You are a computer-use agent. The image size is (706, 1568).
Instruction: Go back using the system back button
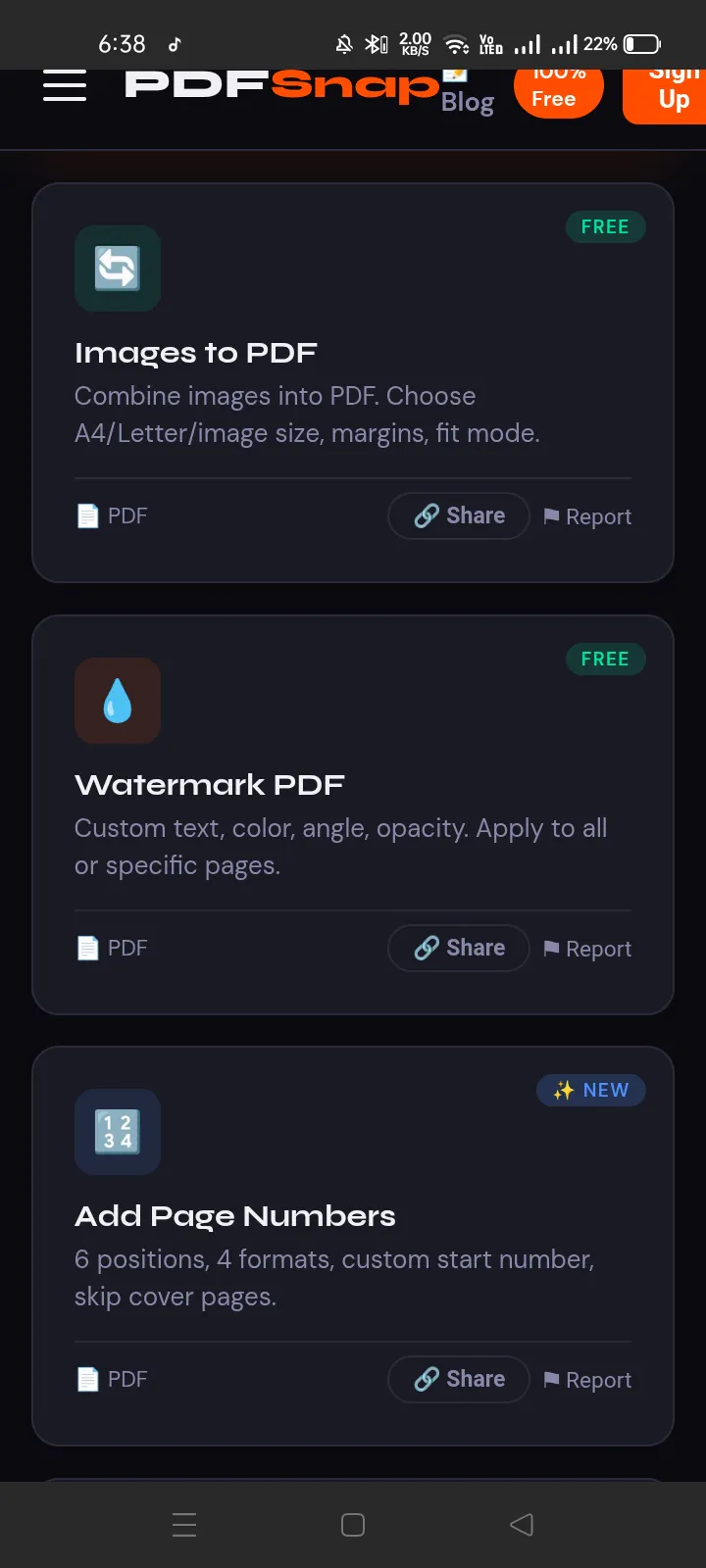(522, 1525)
